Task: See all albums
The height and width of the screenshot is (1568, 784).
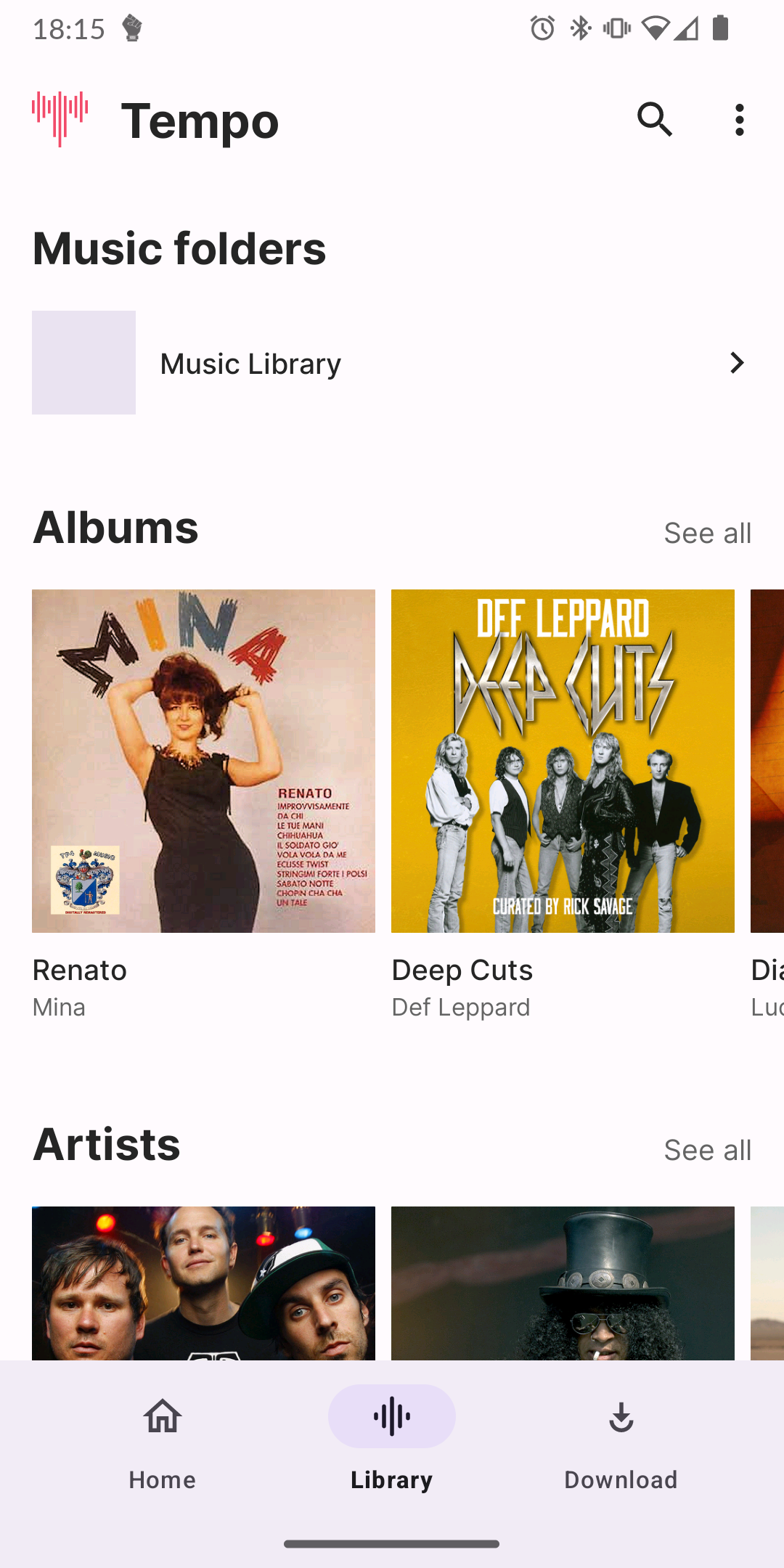Action: (x=707, y=533)
